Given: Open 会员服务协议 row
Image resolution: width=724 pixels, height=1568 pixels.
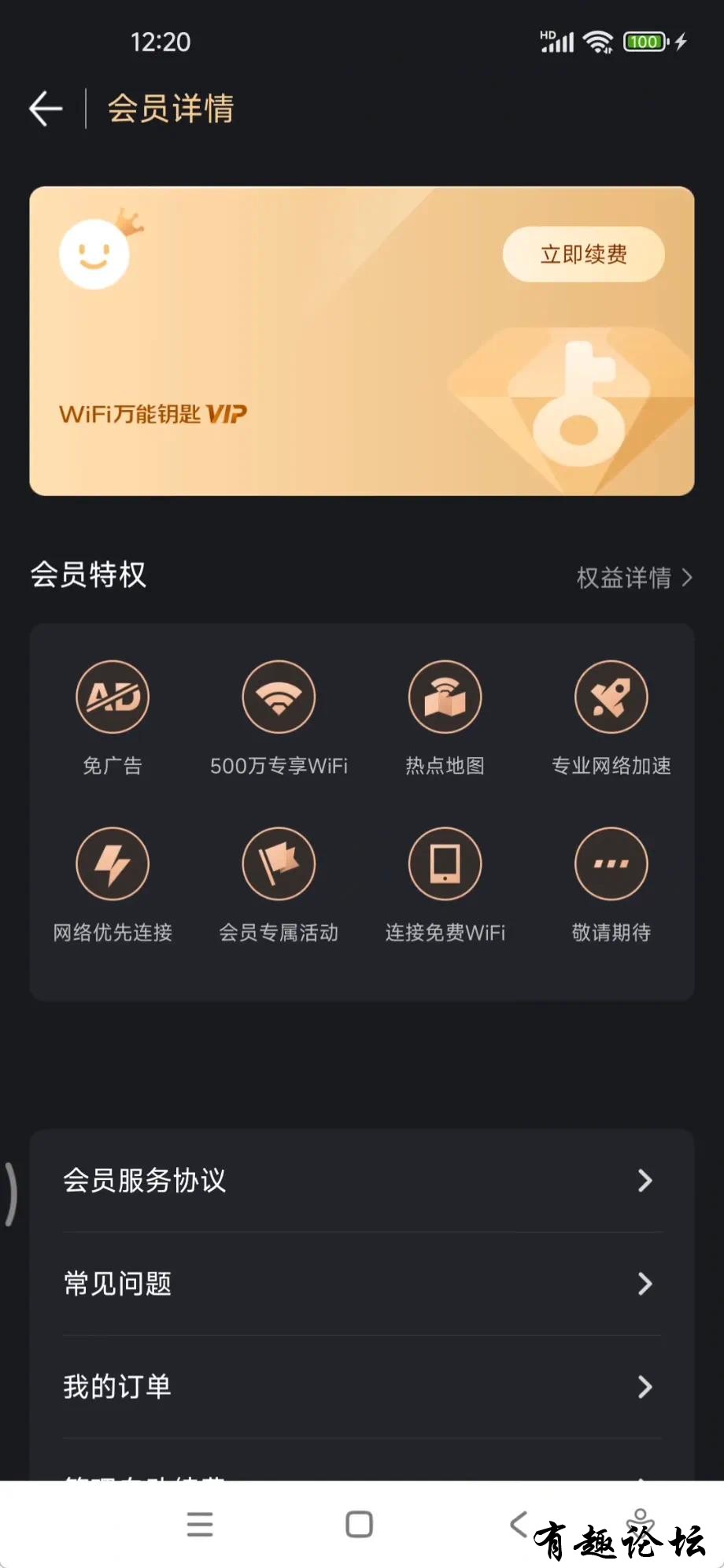Looking at the screenshot, I should tap(362, 1180).
